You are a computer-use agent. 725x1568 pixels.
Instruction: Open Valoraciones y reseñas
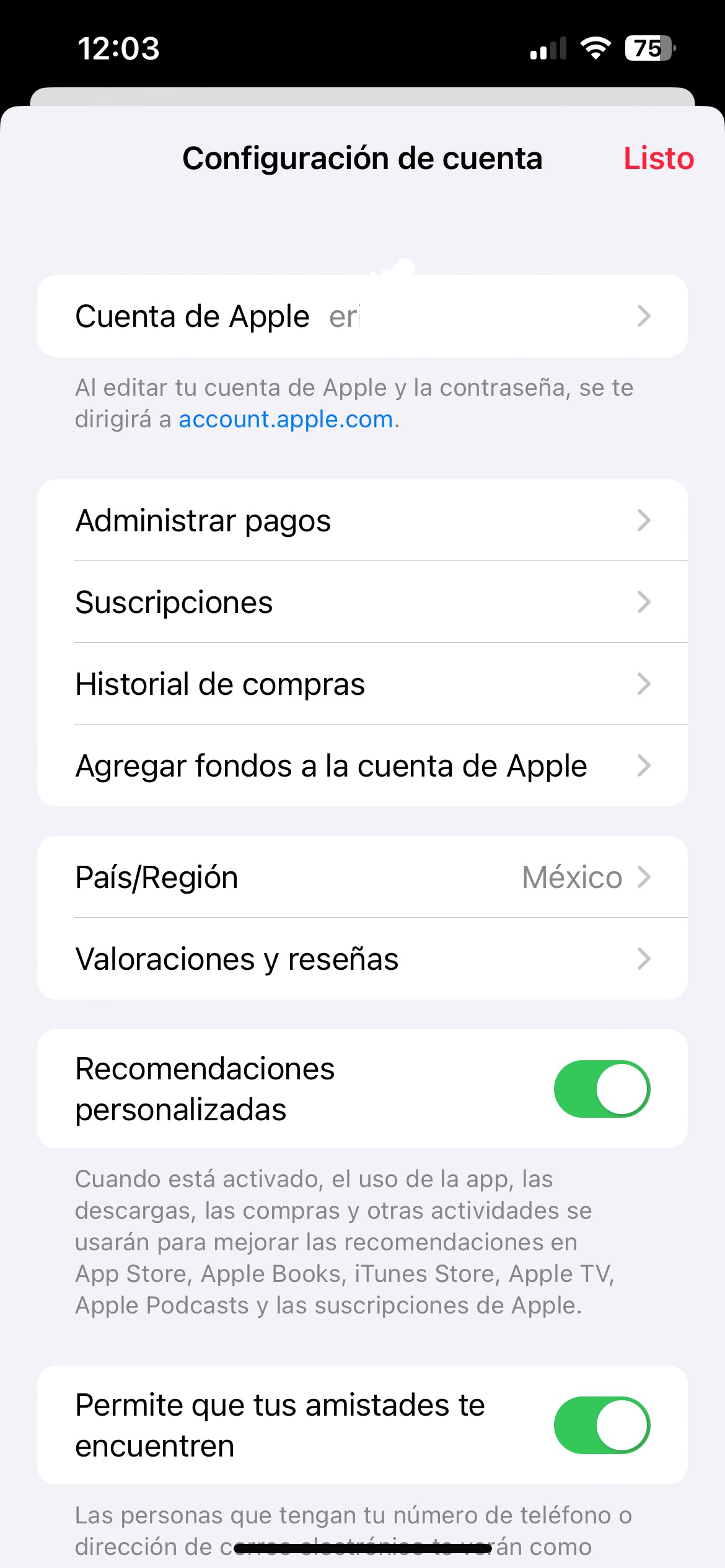(362, 959)
